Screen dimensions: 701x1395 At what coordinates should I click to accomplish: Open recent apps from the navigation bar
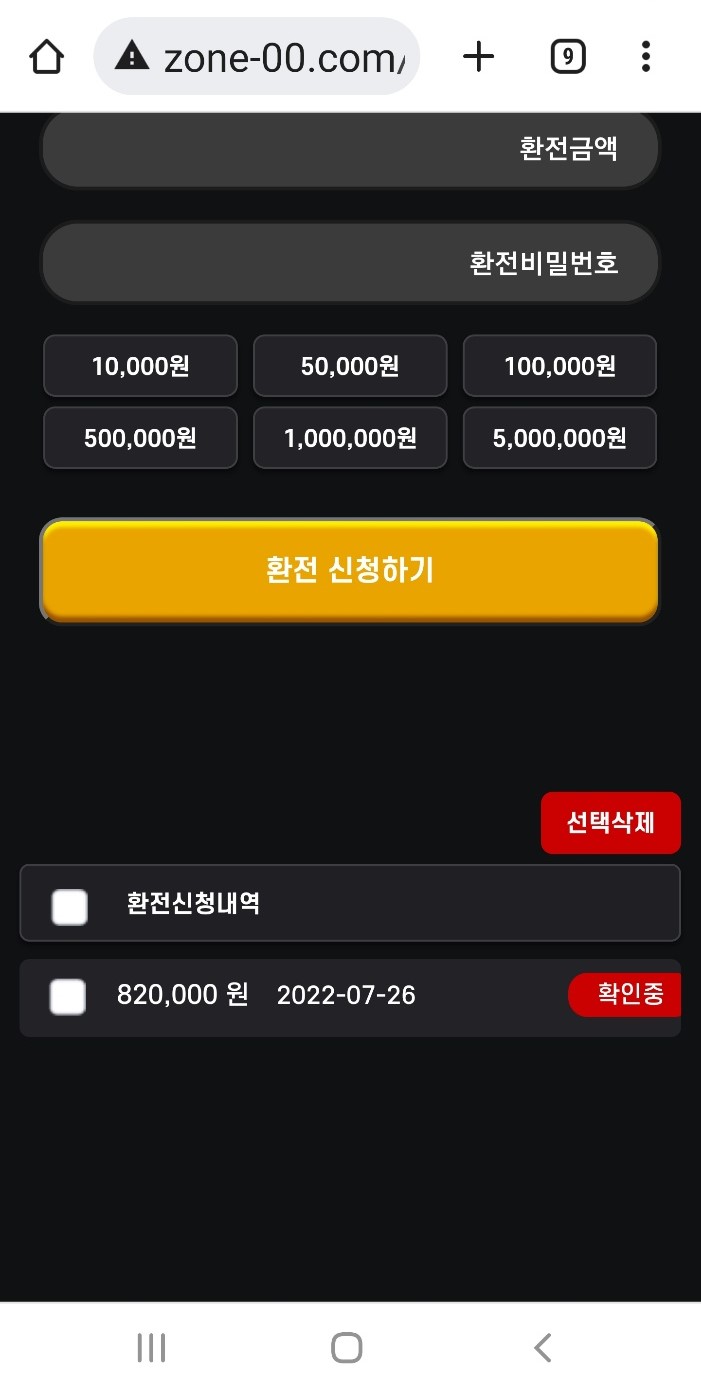click(151, 1348)
